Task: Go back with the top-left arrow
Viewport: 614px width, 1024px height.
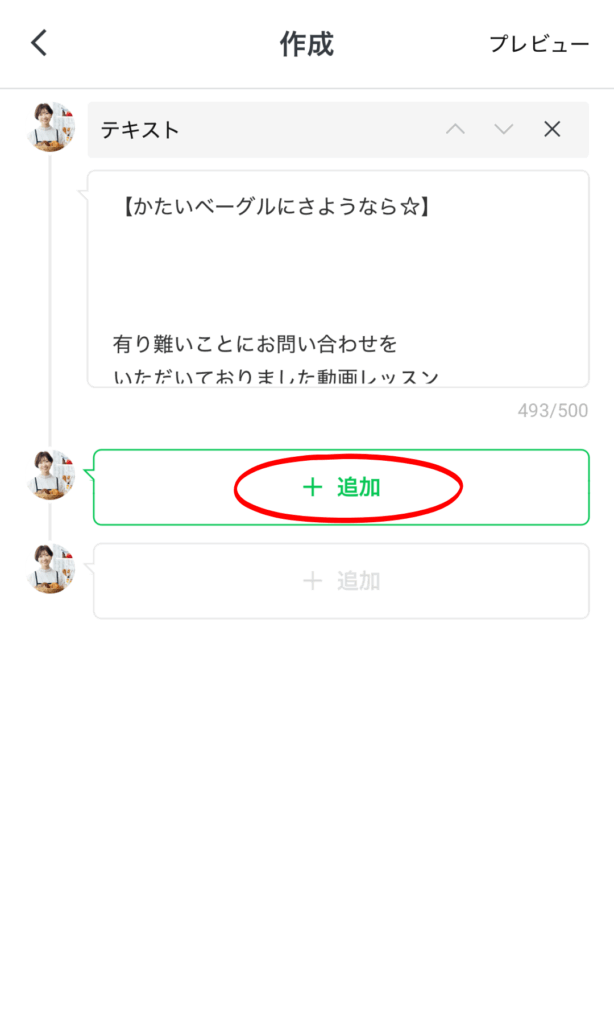Action: pyautogui.click(x=39, y=43)
